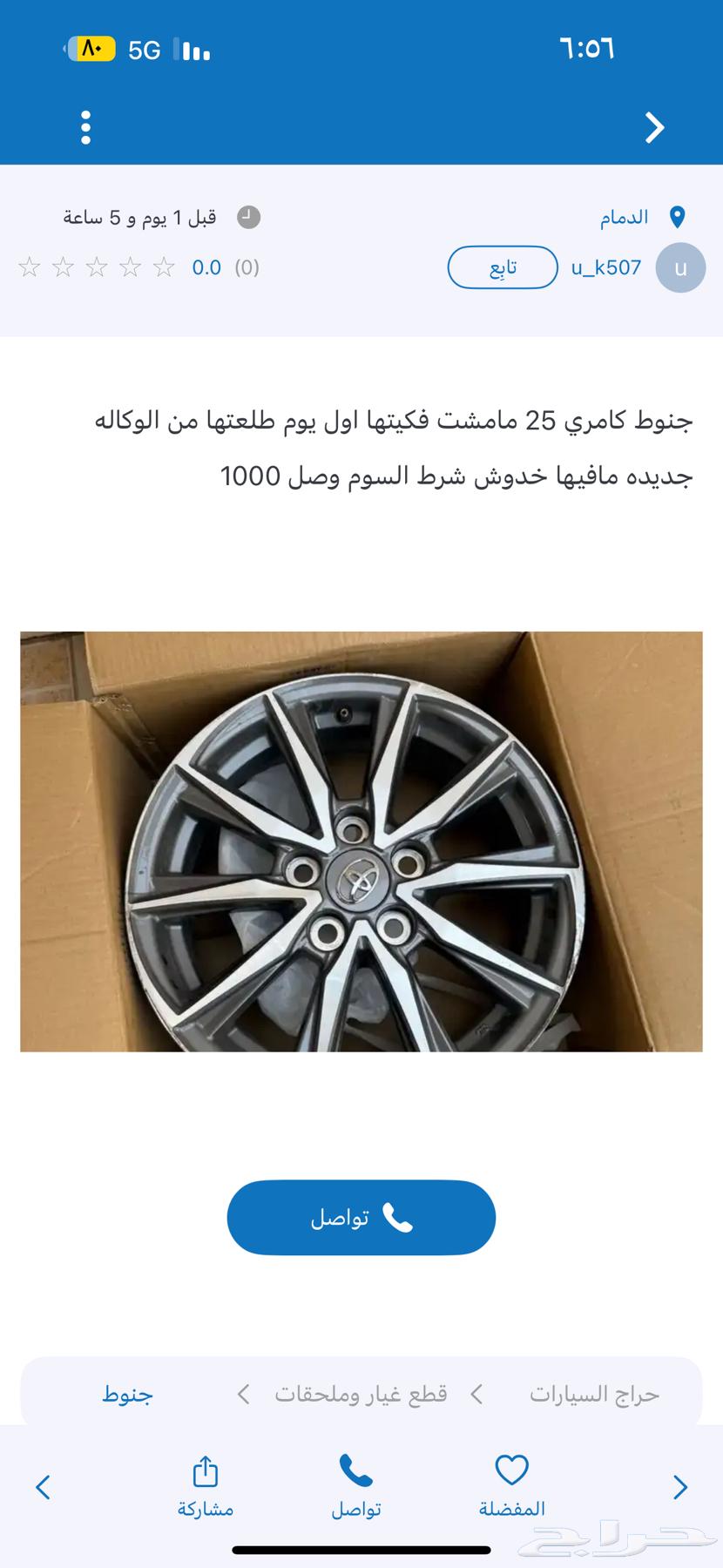This screenshot has height=1568, width=723.
Task: Tap the forward chevron in bottom bar
Action: point(679,1487)
